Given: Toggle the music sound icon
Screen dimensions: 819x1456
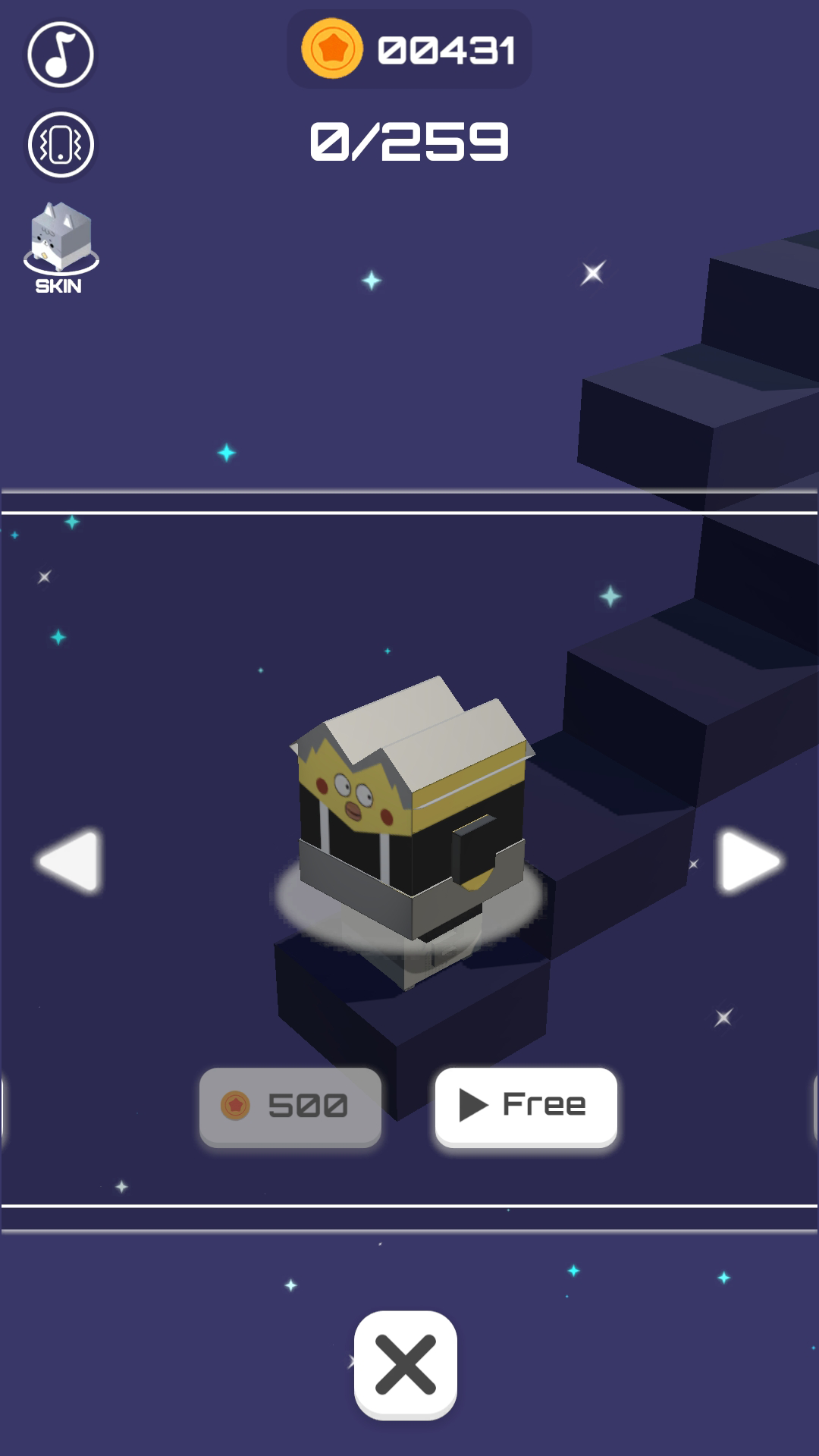Looking at the screenshot, I should click(61, 55).
